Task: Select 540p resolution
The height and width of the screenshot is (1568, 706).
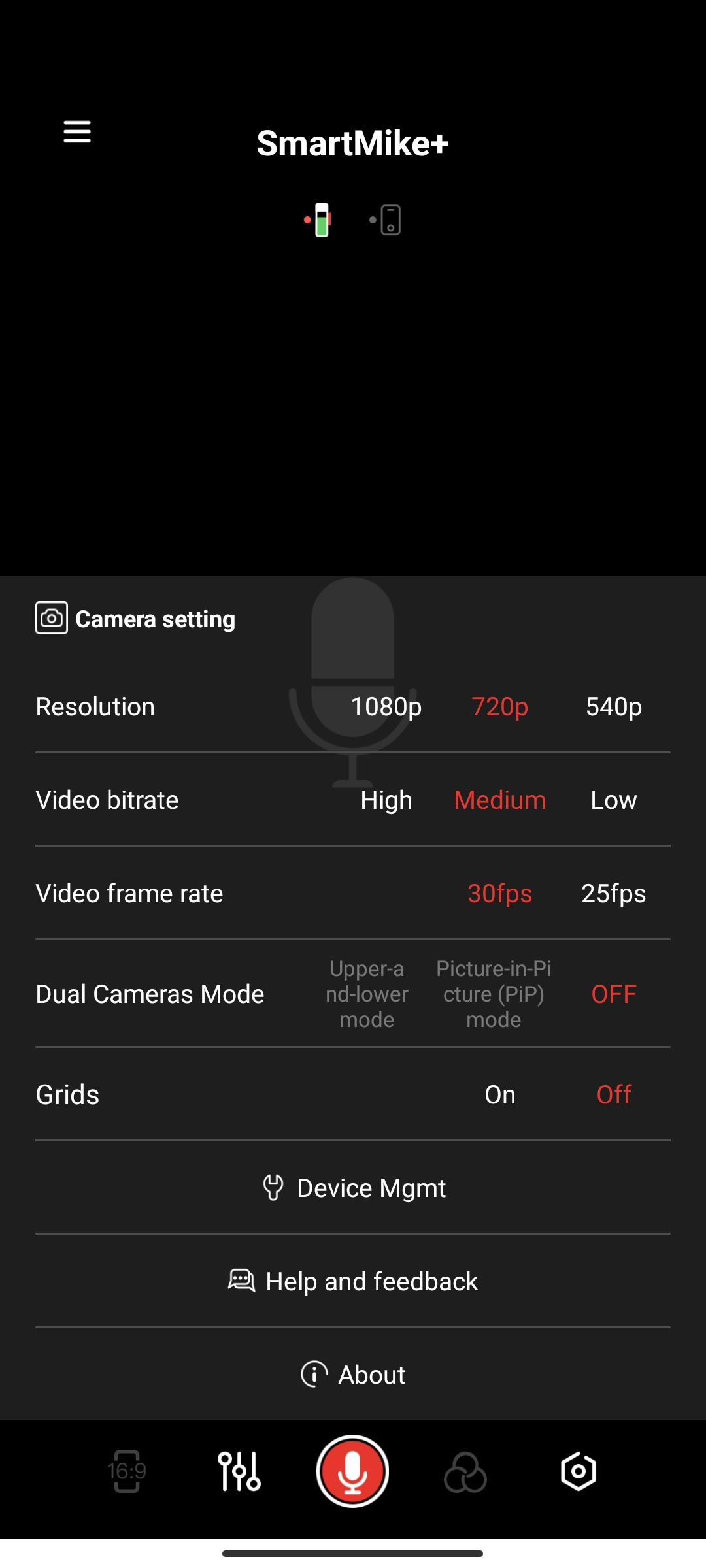Action: tap(614, 707)
